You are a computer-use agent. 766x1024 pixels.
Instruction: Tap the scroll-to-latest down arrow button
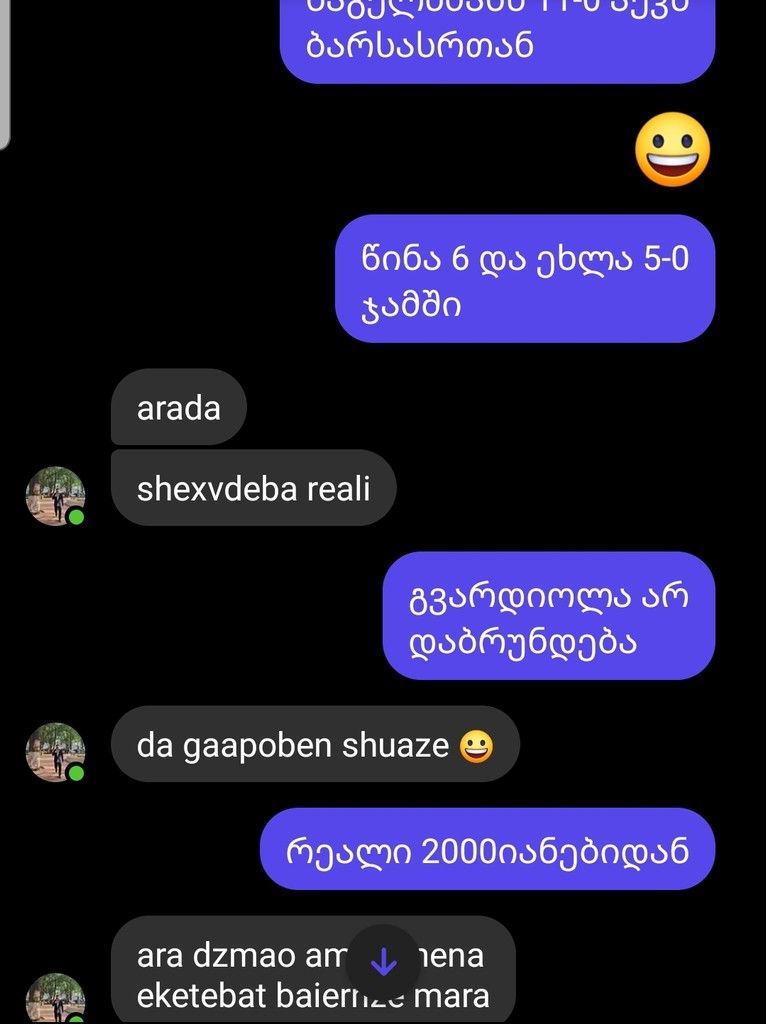(x=383, y=958)
